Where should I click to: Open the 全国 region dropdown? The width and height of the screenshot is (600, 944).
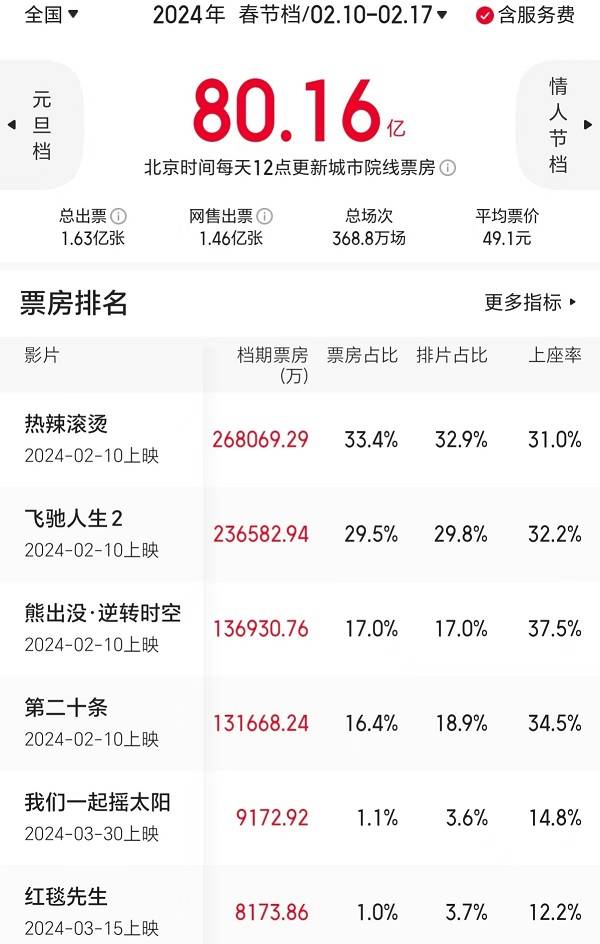[51, 15]
